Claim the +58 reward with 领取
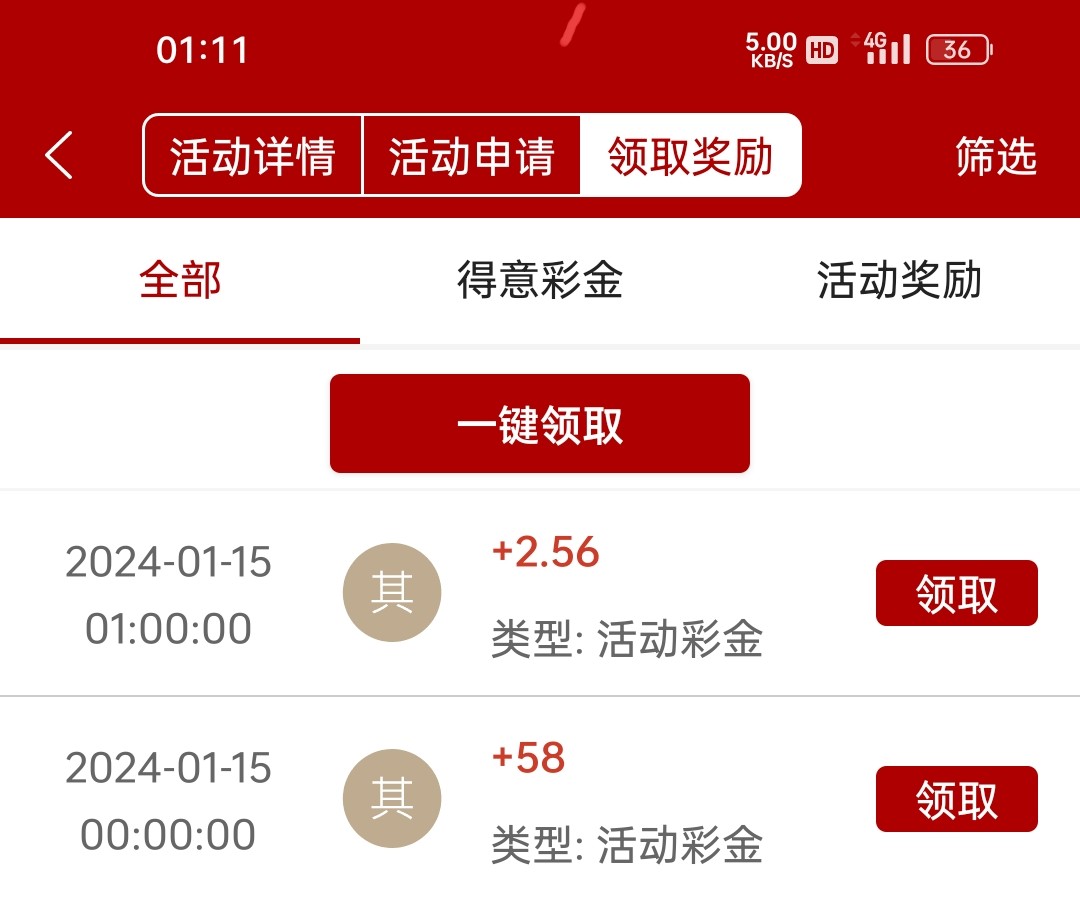Screen dimensions: 1080x901 tap(956, 799)
